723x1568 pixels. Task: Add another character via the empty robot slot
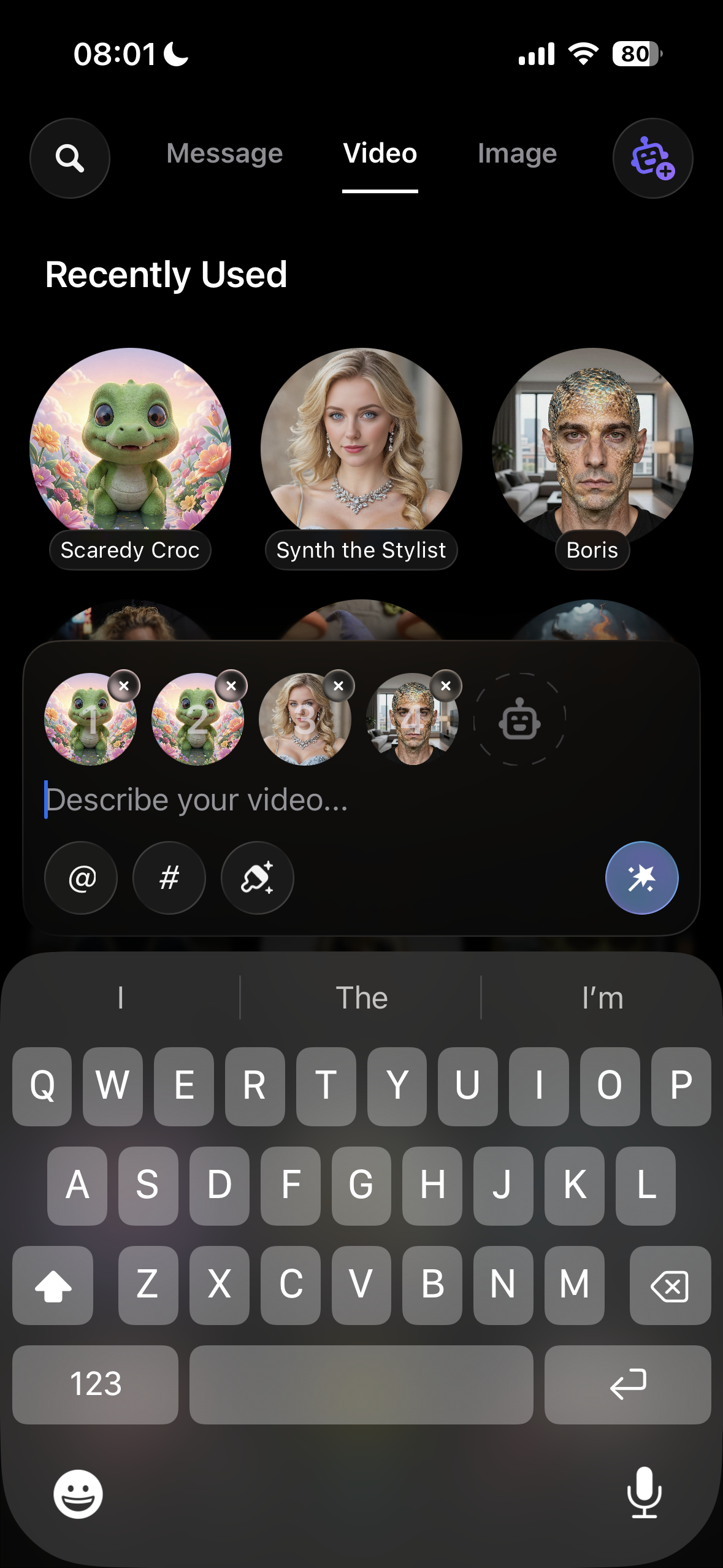point(520,719)
